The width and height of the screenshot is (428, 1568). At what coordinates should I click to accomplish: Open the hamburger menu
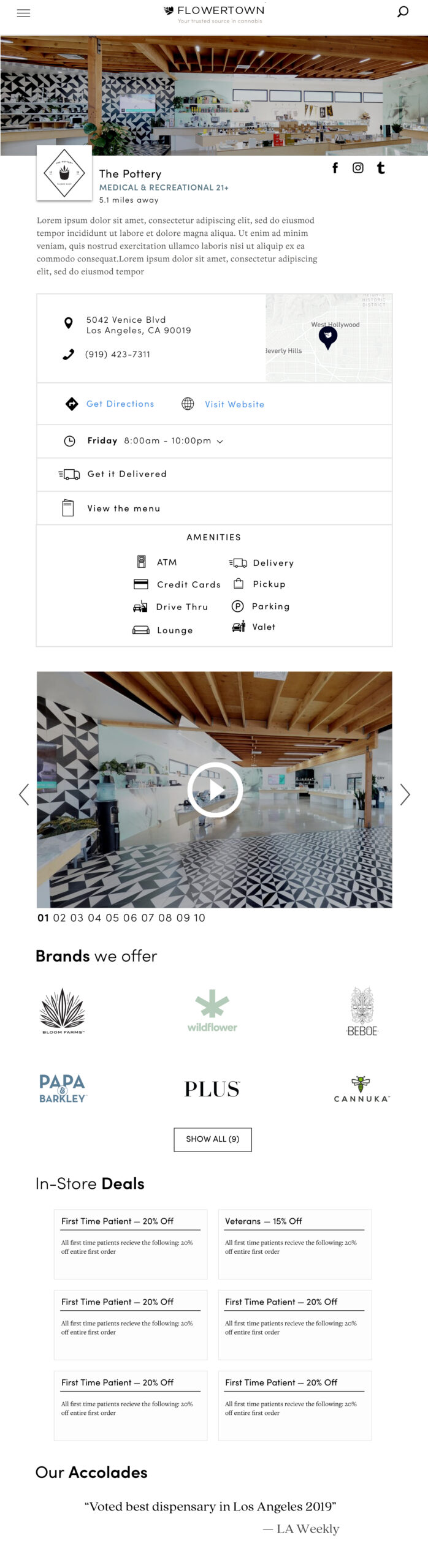23,13
